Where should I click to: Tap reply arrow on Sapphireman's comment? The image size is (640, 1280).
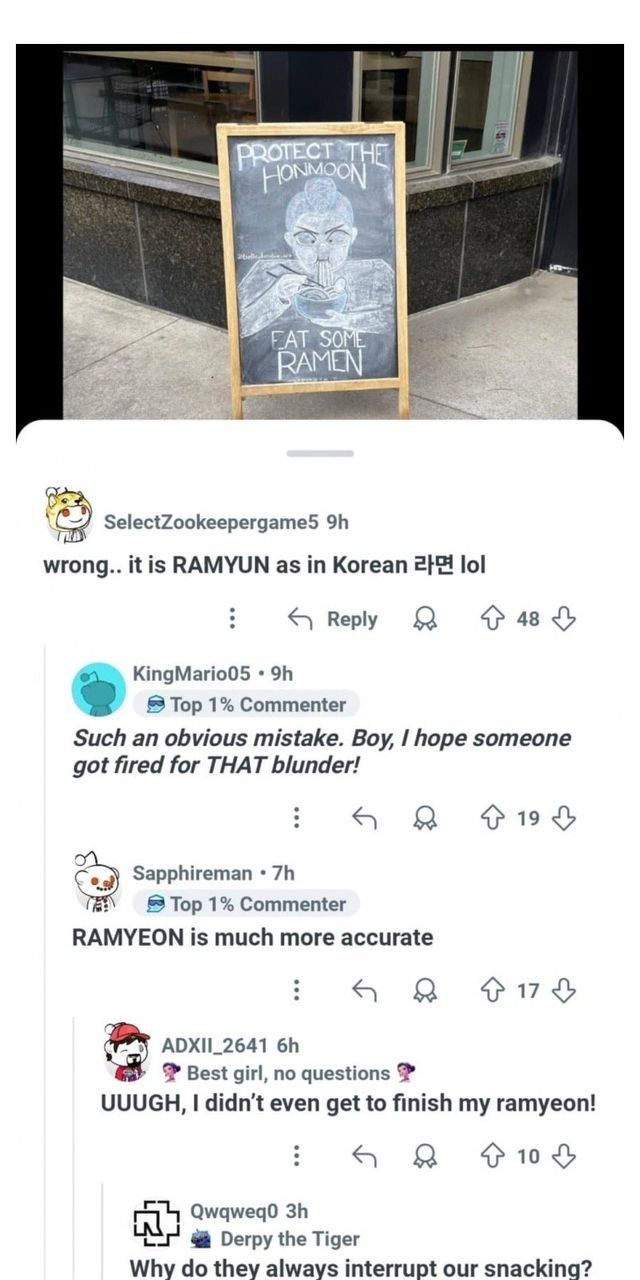click(363, 990)
